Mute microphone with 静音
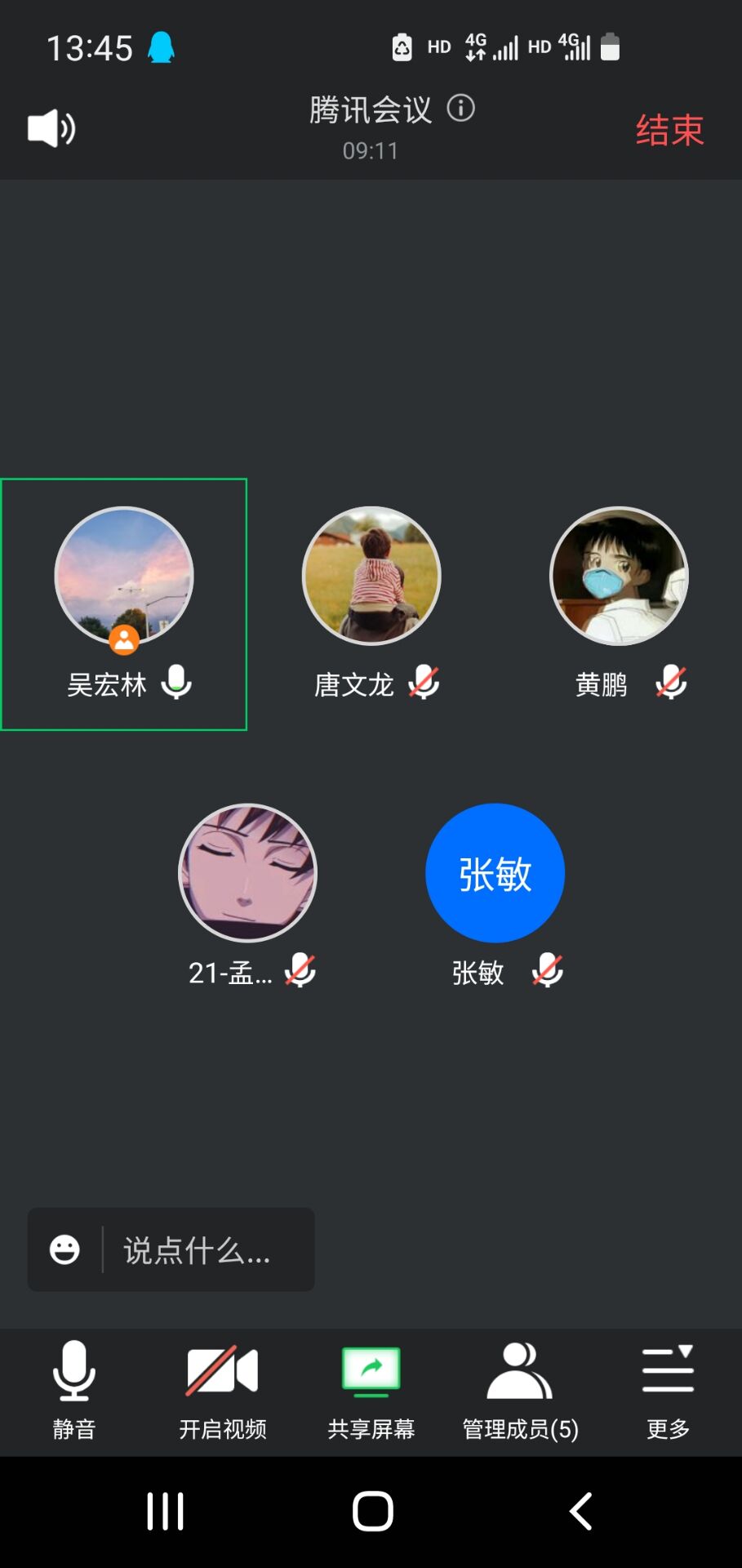This screenshot has height=1568, width=742. click(x=74, y=1390)
